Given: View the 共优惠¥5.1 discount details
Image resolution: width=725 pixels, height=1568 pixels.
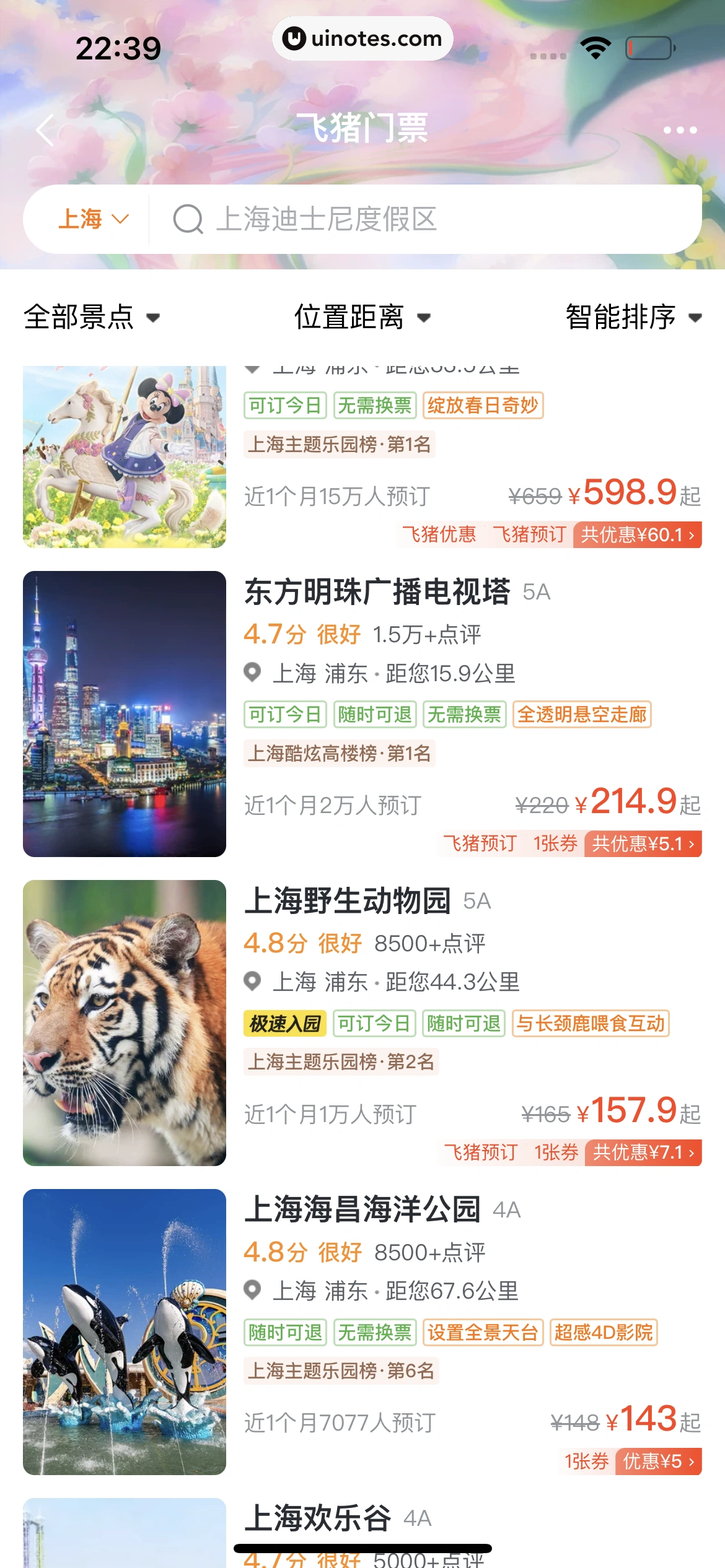Looking at the screenshot, I should coord(643,843).
